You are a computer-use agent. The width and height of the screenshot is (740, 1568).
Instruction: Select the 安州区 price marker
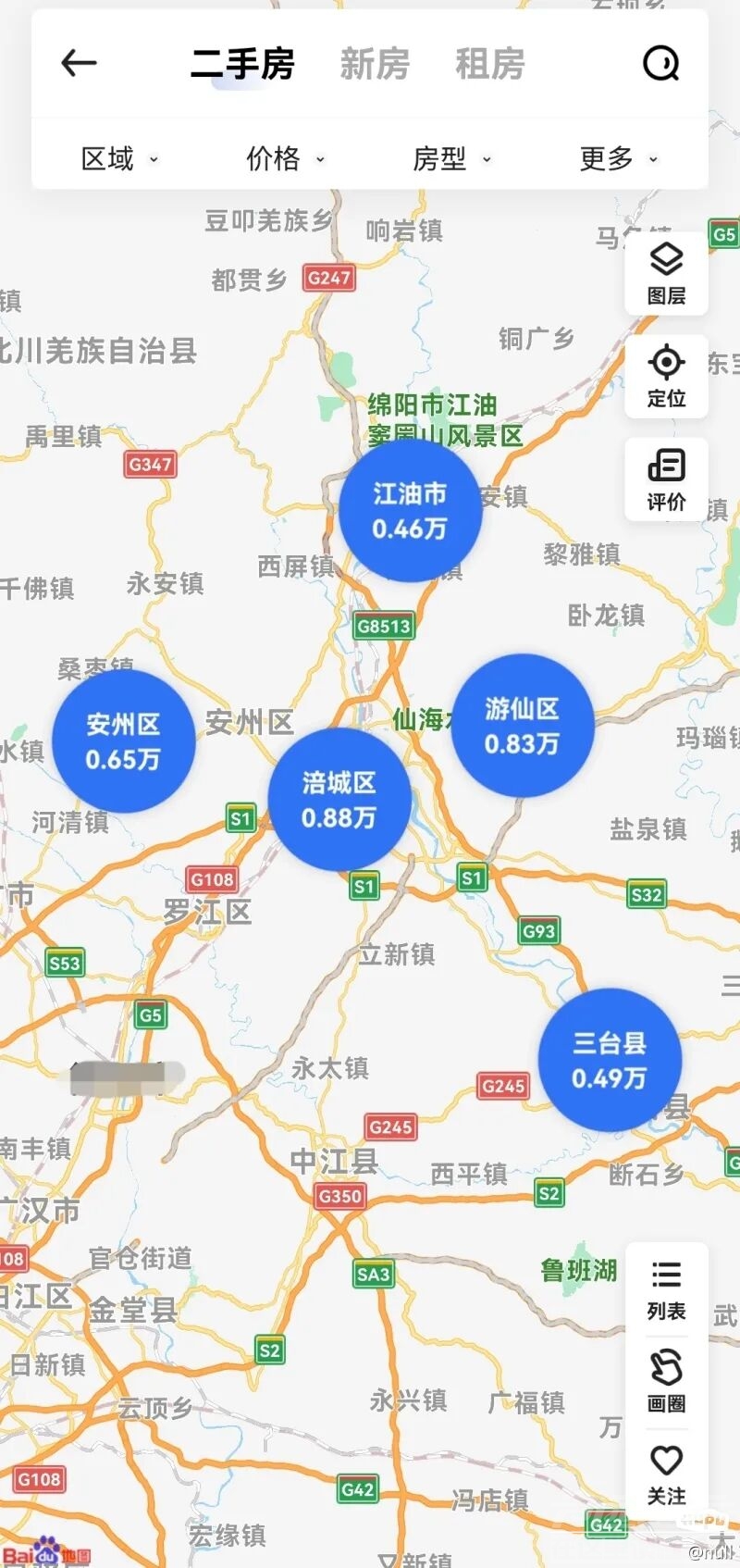point(123,742)
